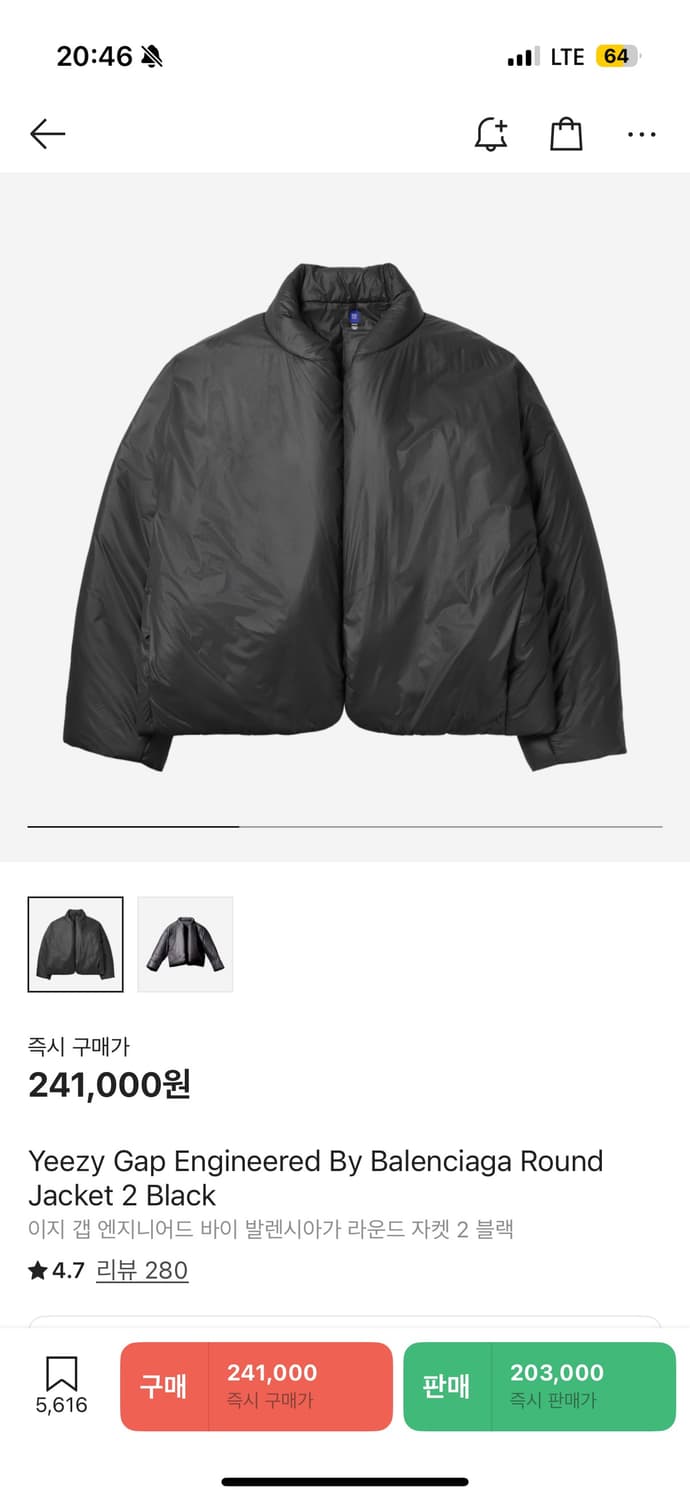Screen dimensions: 690x1500
Task: Open the shopping bag
Action: pyautogui.click(x=566, y=134)
